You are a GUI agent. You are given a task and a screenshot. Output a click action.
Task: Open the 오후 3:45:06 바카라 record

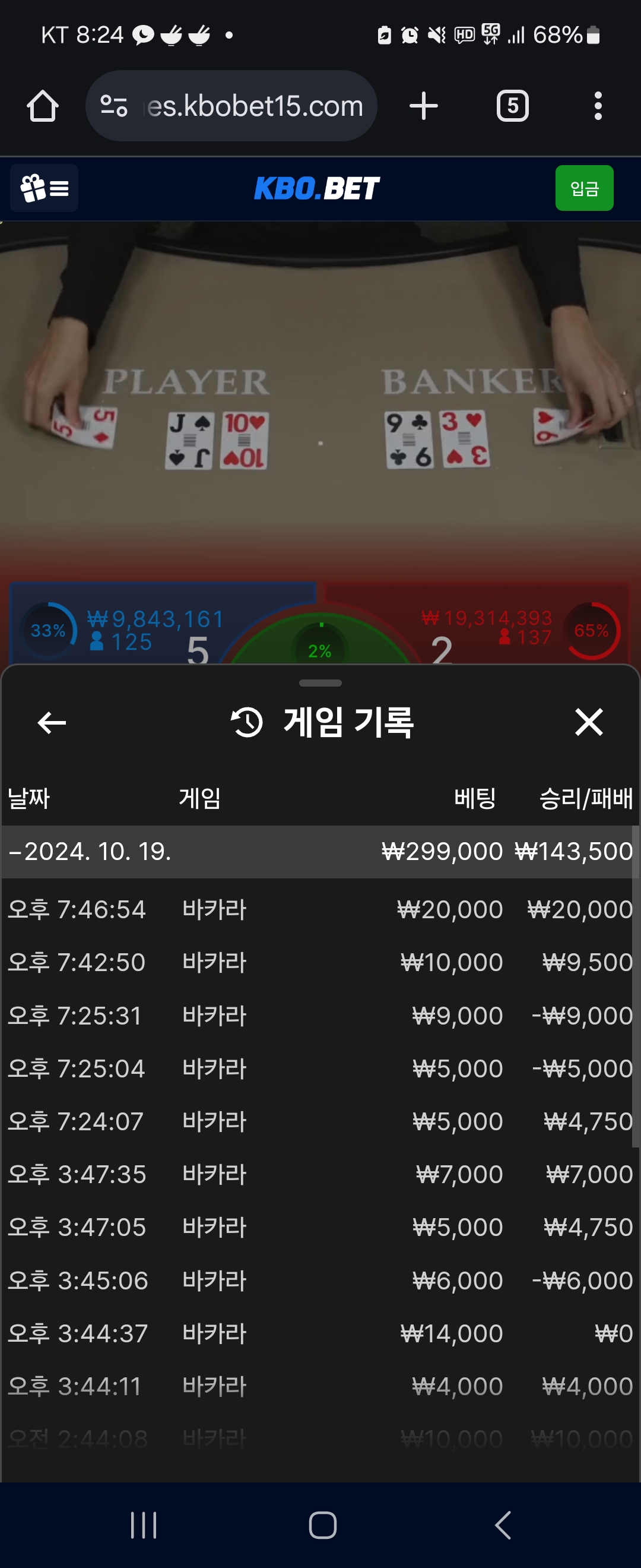pyautogui.click(x=320, y=1280)
